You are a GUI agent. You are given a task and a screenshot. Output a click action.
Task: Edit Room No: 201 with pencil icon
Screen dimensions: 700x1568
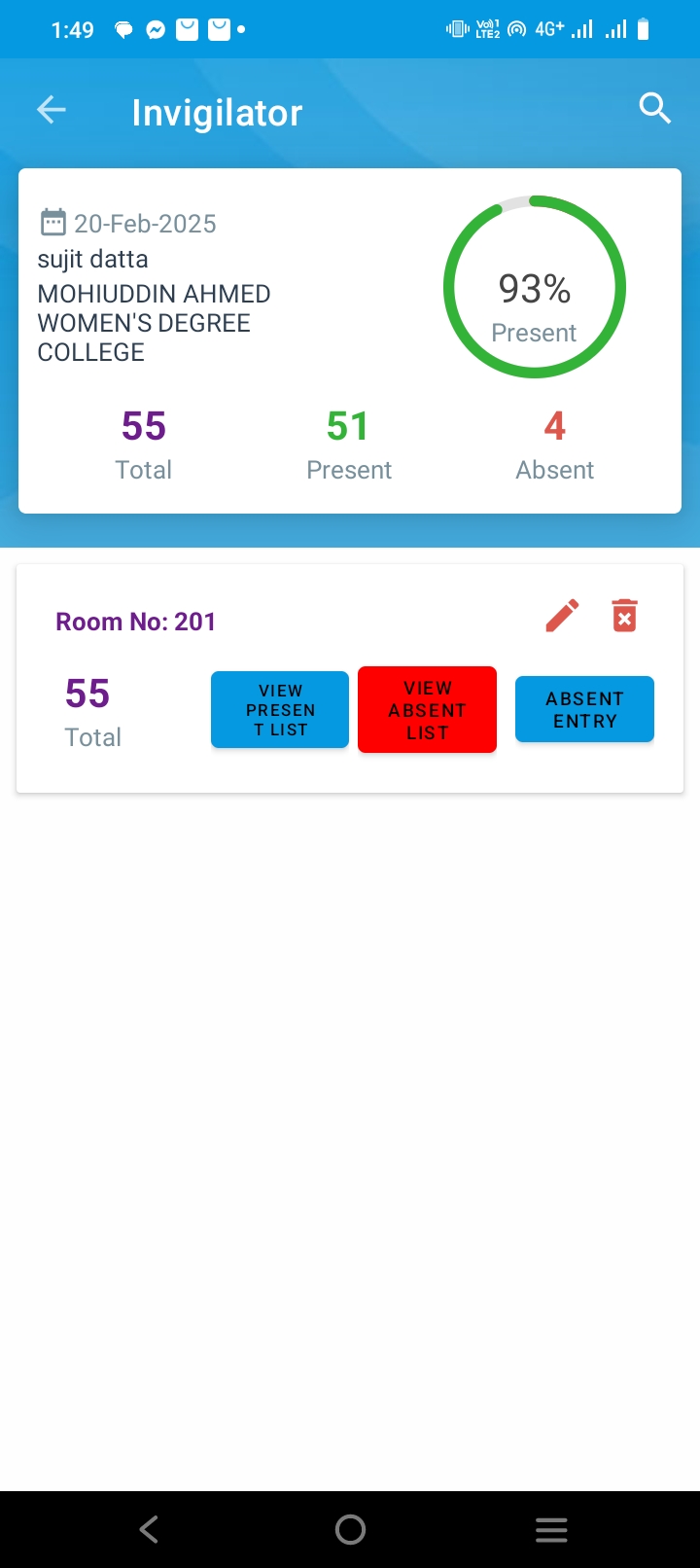coord(562,616)
